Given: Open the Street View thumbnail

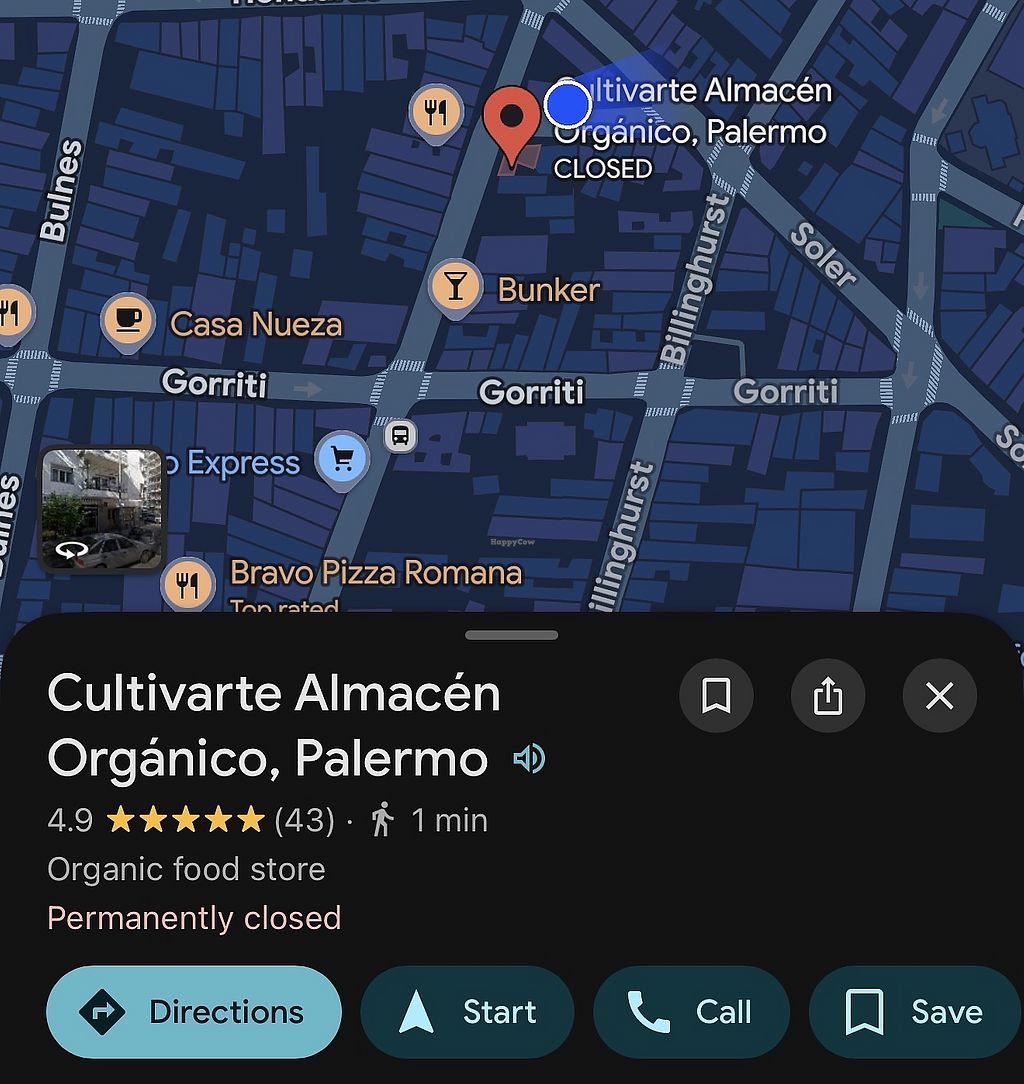Looking at the screenshot, I should [100, 509].
